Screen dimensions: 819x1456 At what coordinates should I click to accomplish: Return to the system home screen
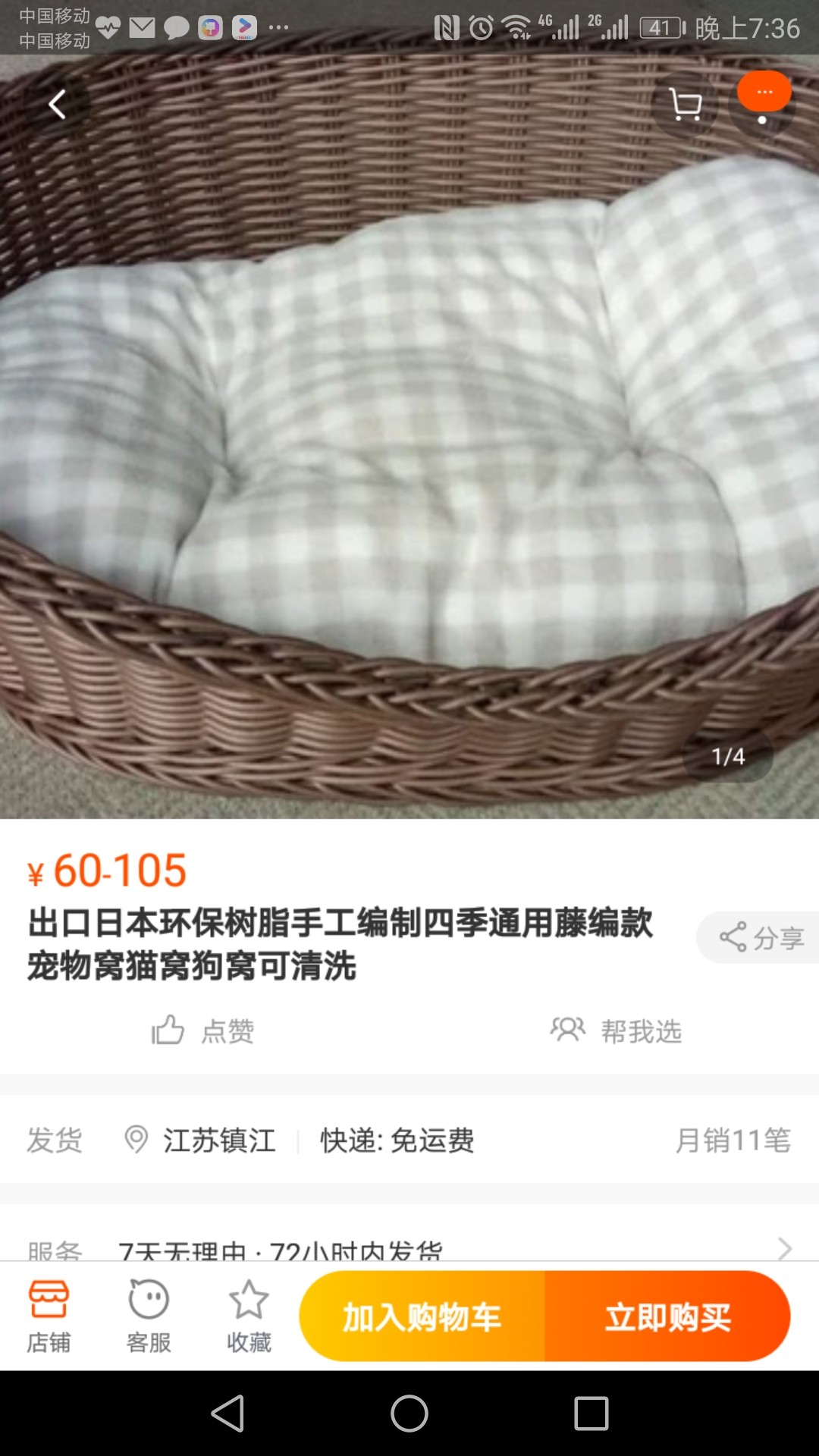point(409,1414)
